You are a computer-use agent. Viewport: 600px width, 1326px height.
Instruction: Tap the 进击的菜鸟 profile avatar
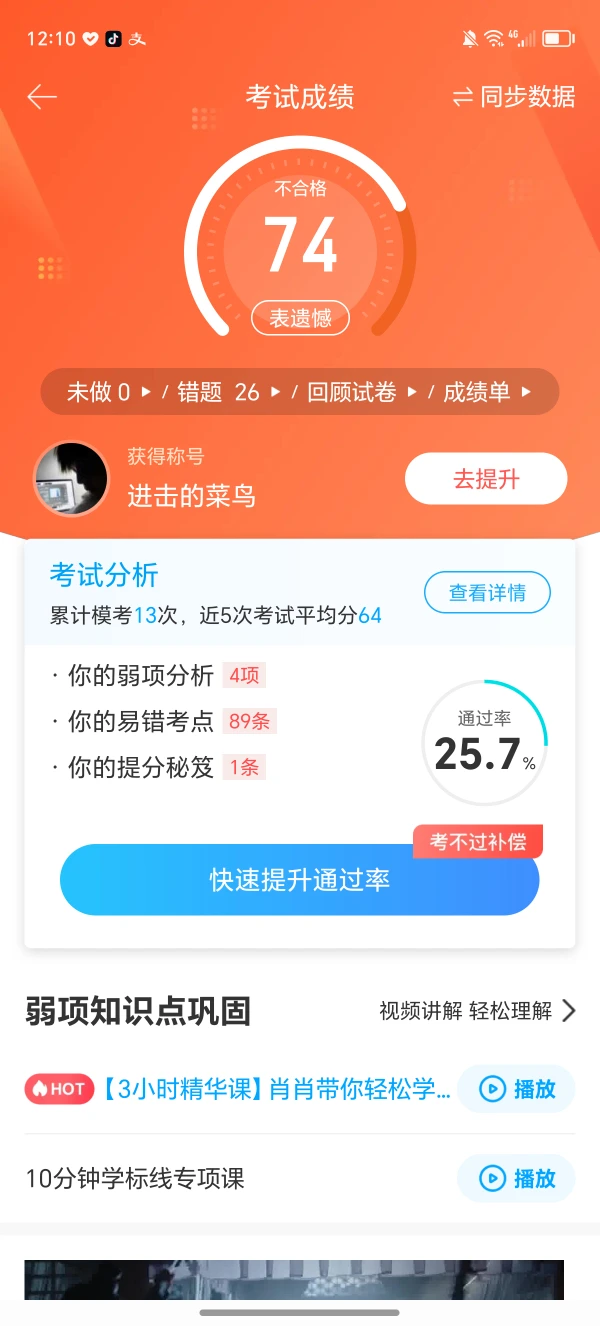71,479
